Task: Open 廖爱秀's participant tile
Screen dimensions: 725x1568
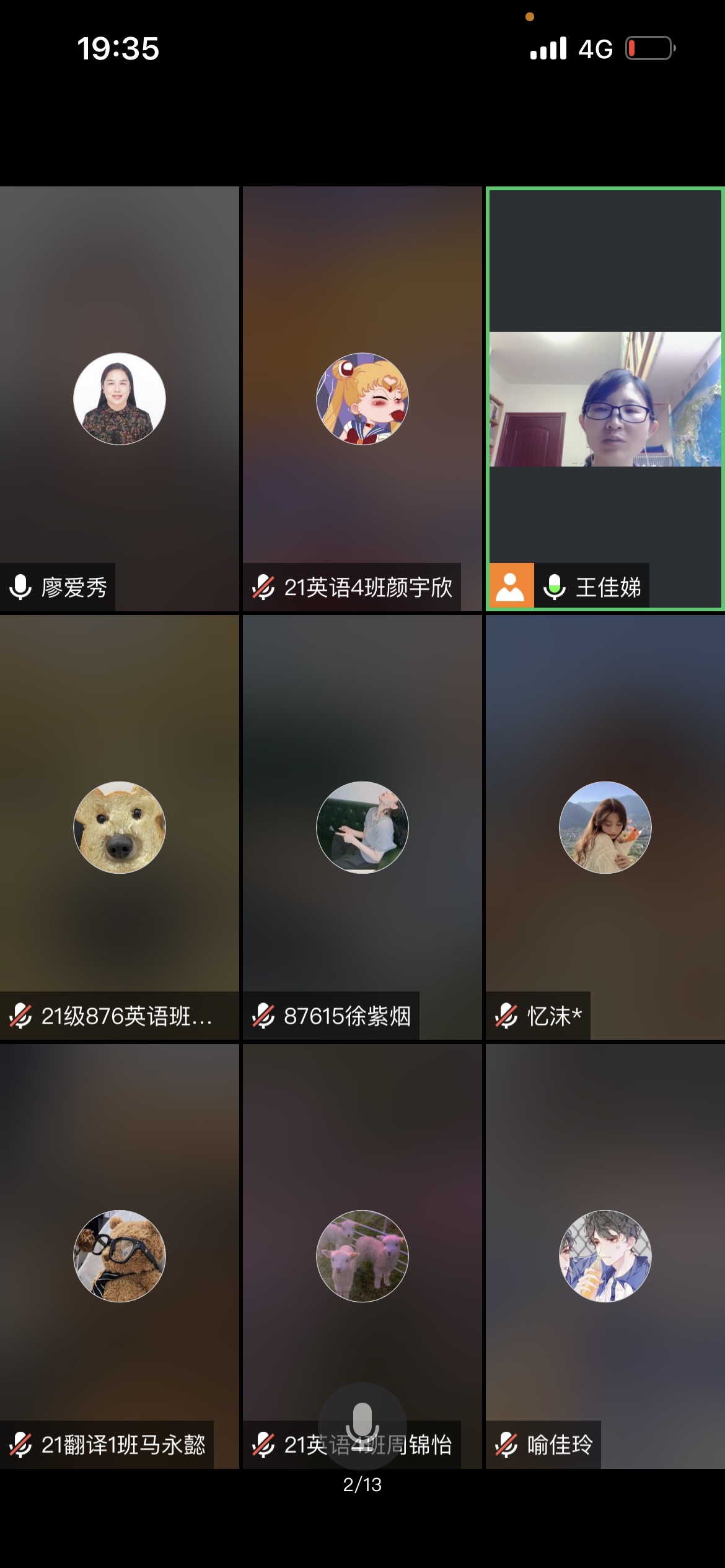Action: (119, 399)
